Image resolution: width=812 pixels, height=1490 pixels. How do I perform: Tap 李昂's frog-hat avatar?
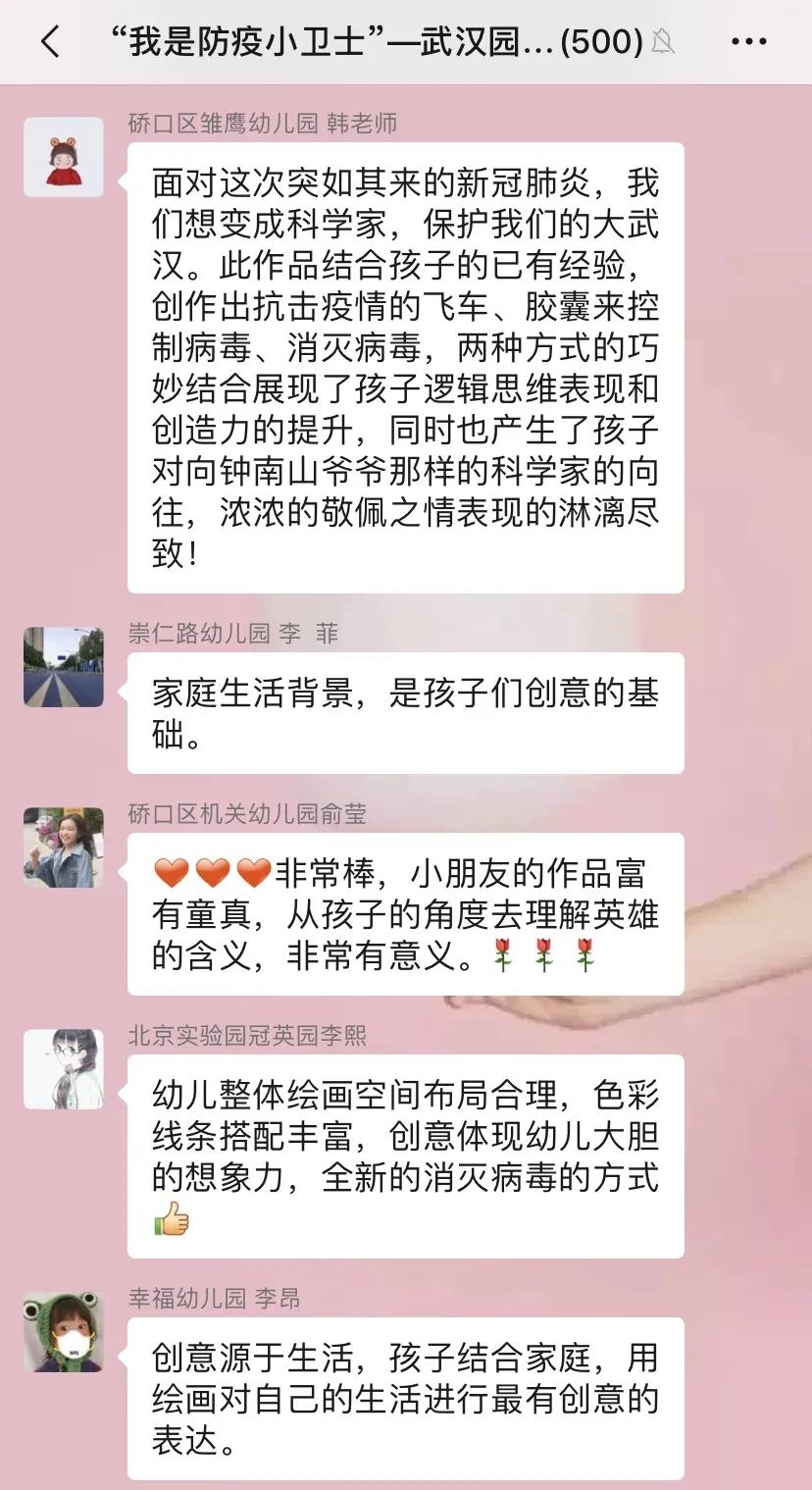click(64, 1332)
